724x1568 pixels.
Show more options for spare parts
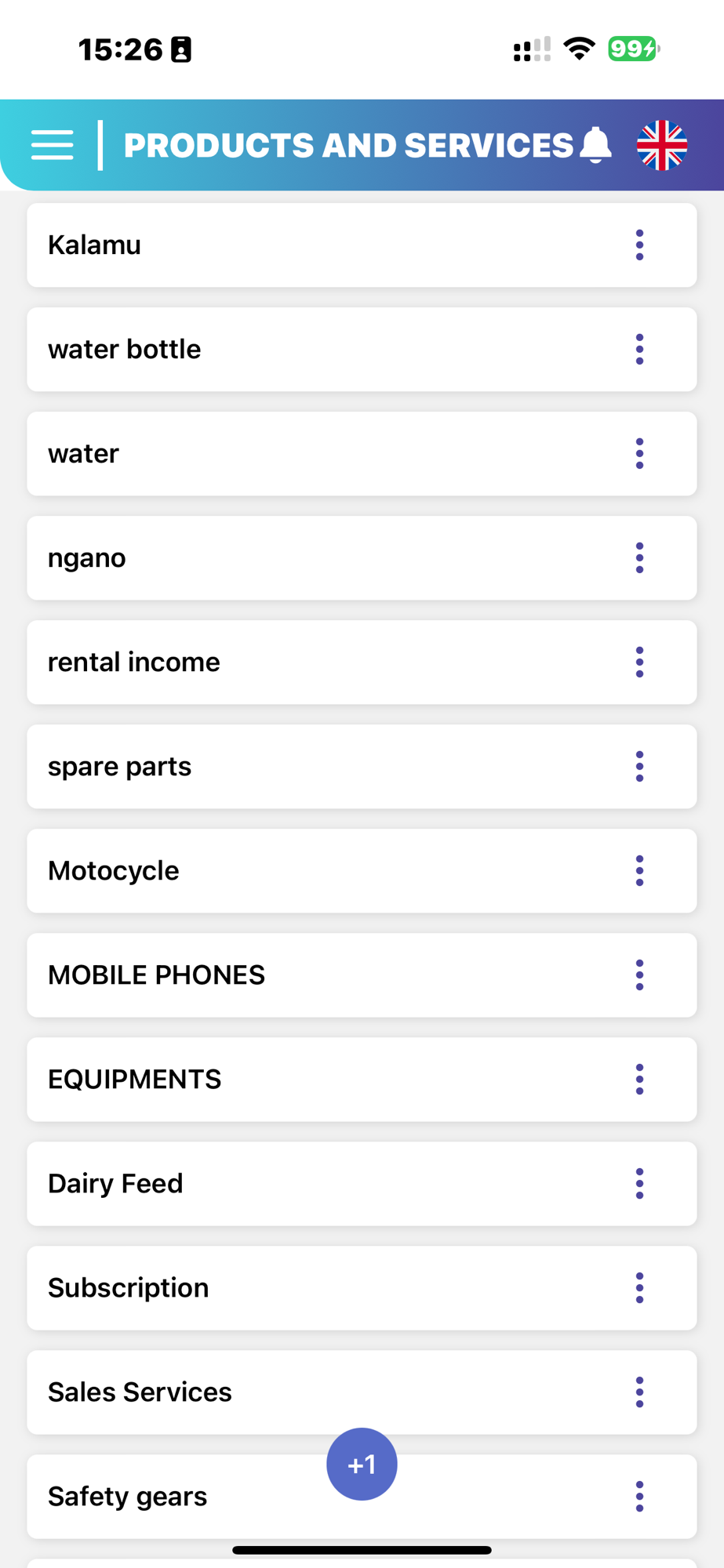639,767
